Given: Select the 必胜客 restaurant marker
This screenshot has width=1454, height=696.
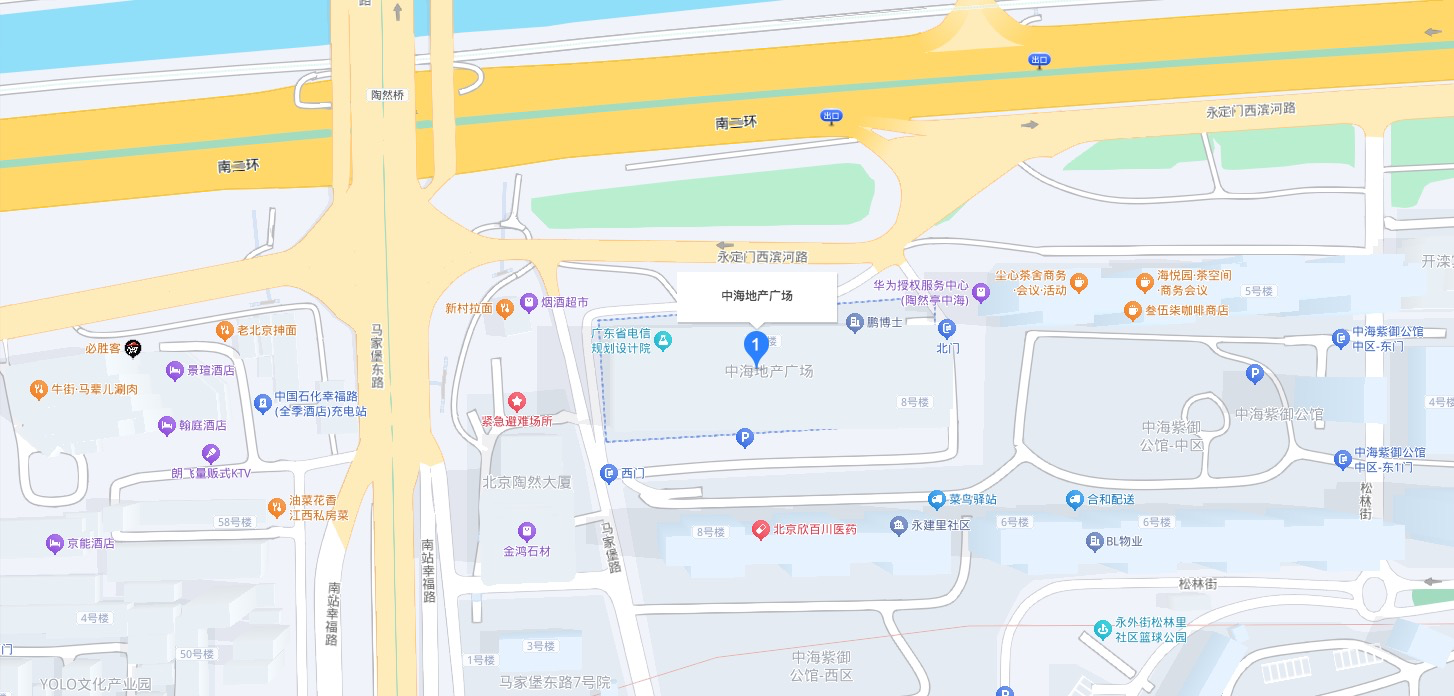Looking at the screenshot, I should click(133, 348).
